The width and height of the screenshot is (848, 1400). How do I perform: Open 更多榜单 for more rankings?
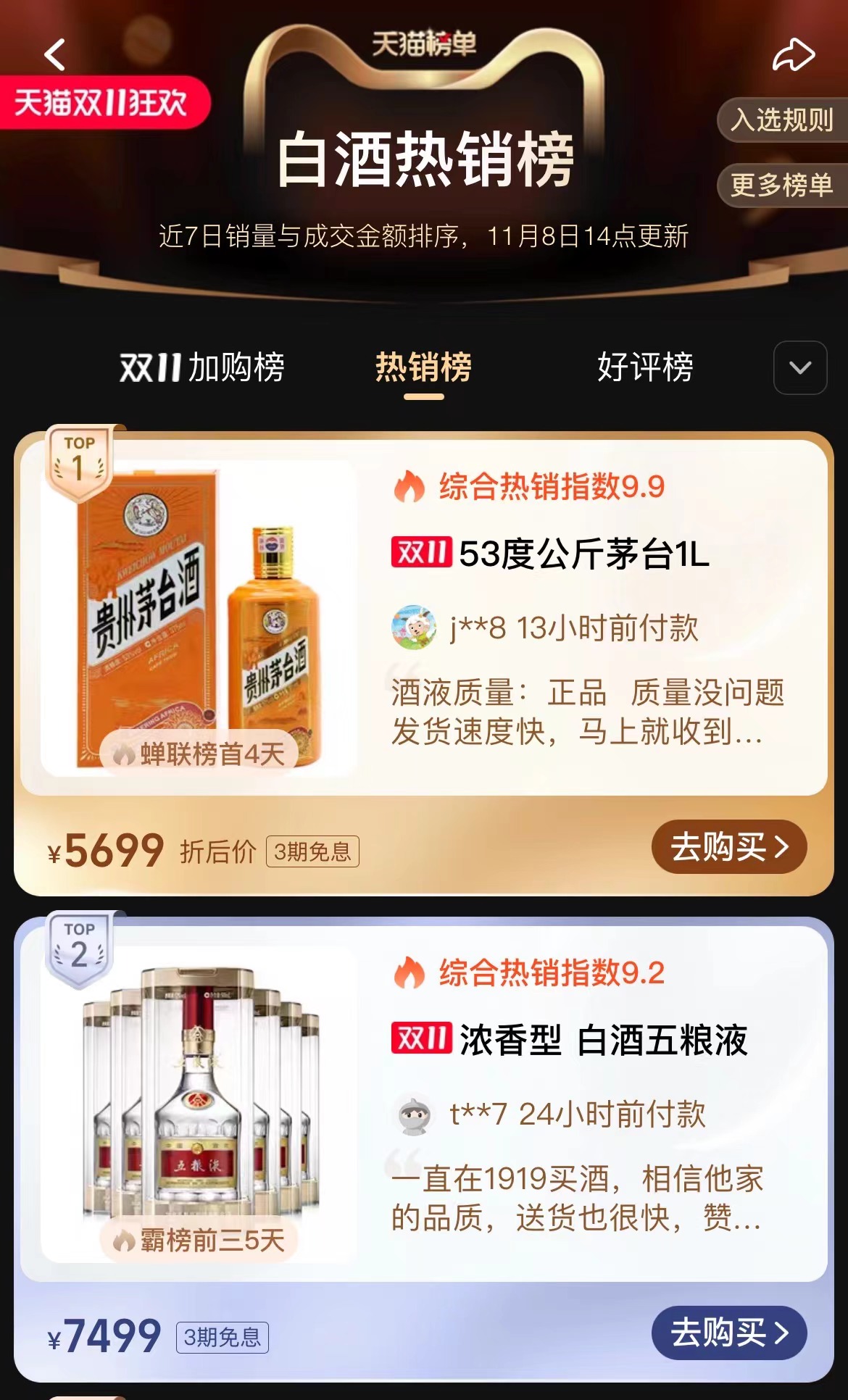click(x=781, y=186)
